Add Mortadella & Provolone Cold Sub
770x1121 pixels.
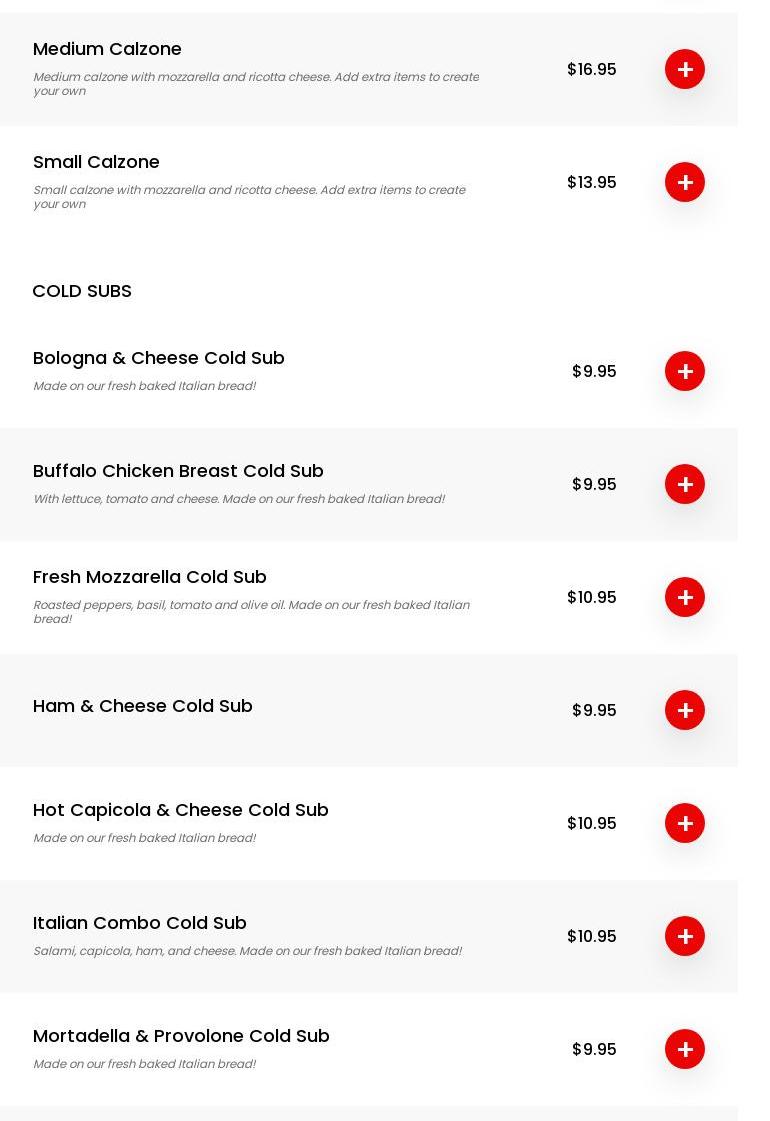tap(685, 1049)
